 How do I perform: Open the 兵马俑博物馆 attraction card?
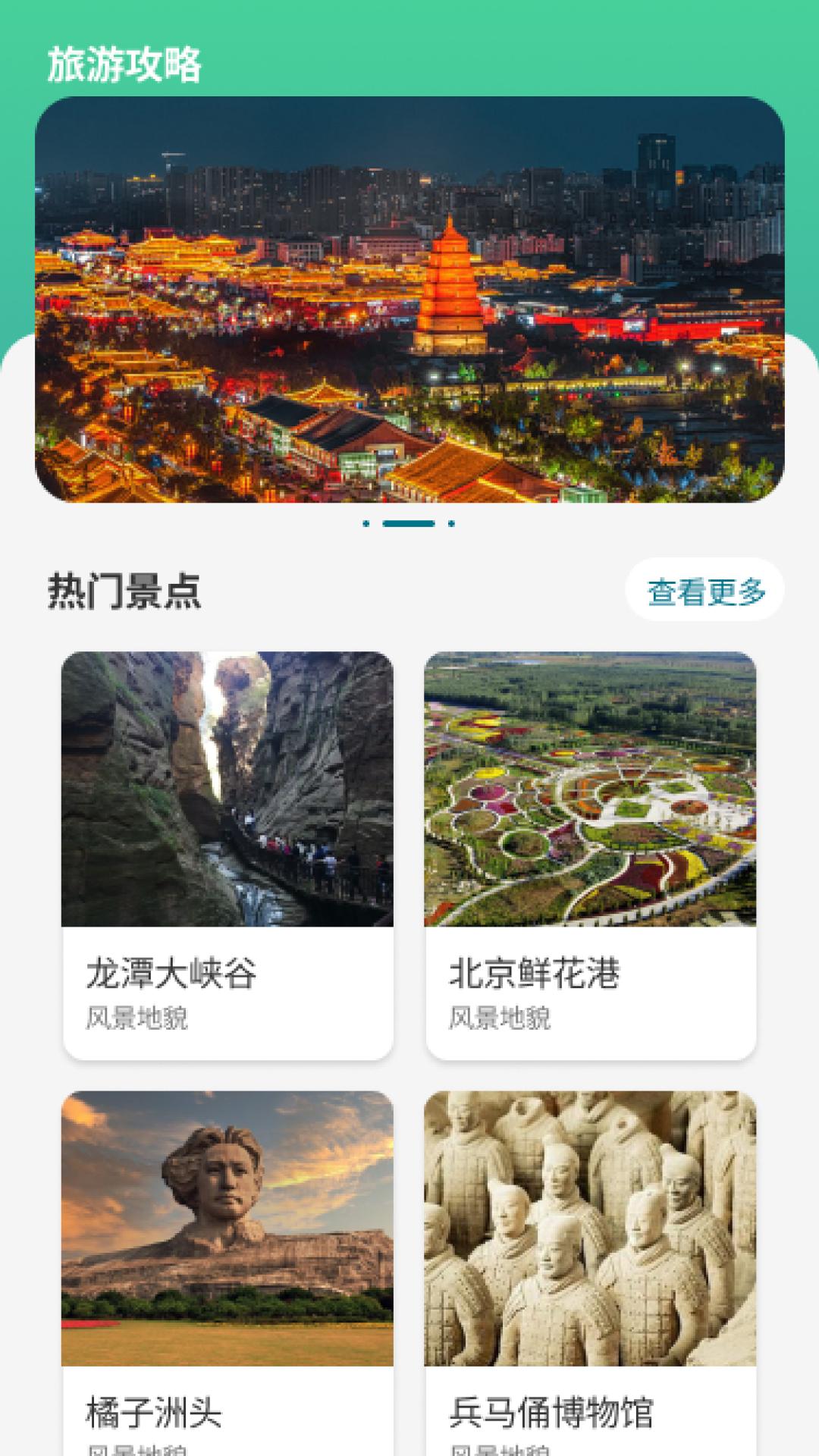pos(592,1251)
